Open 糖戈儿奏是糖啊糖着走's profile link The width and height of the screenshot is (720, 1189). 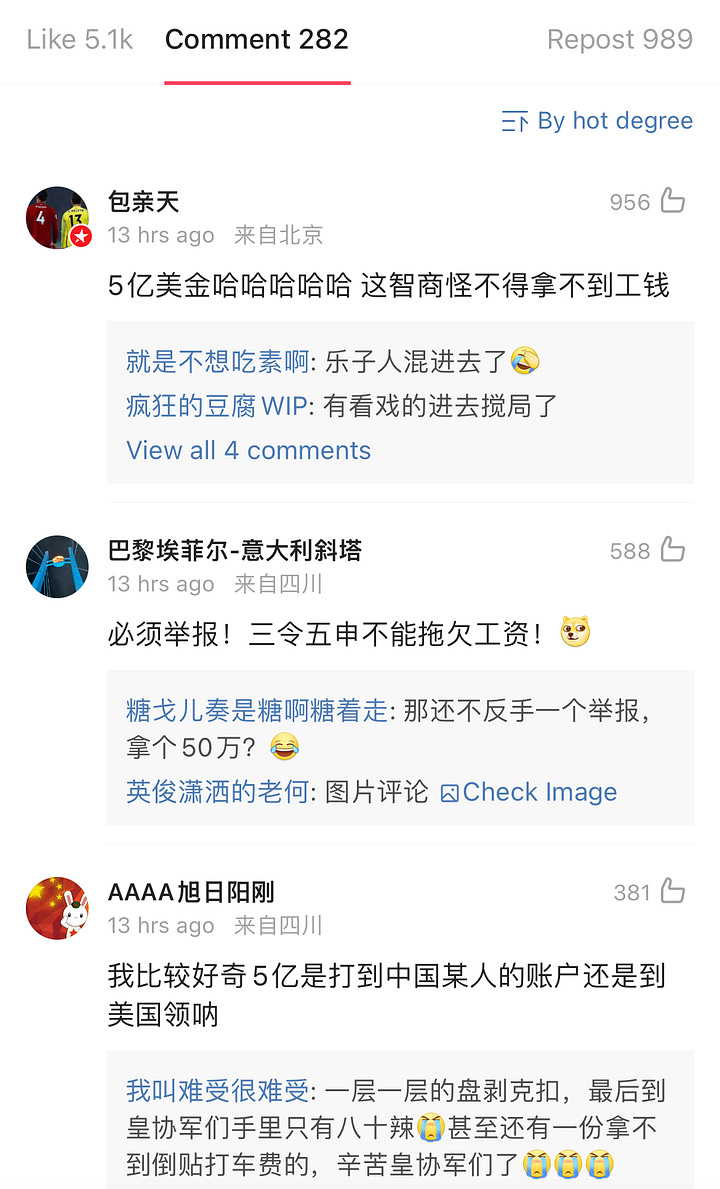[x=256, y=711]
